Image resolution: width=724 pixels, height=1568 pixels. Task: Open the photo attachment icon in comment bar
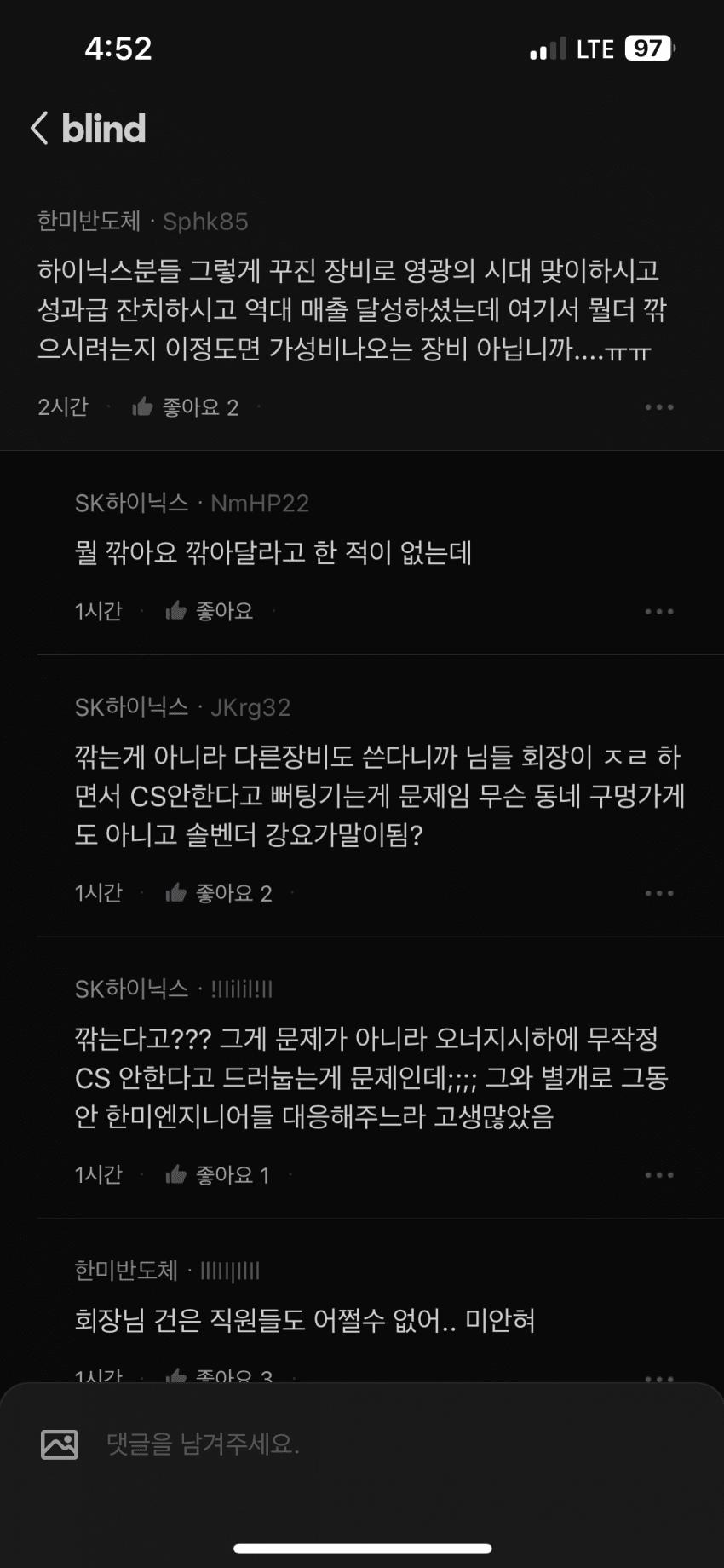tap(60, 1444)
